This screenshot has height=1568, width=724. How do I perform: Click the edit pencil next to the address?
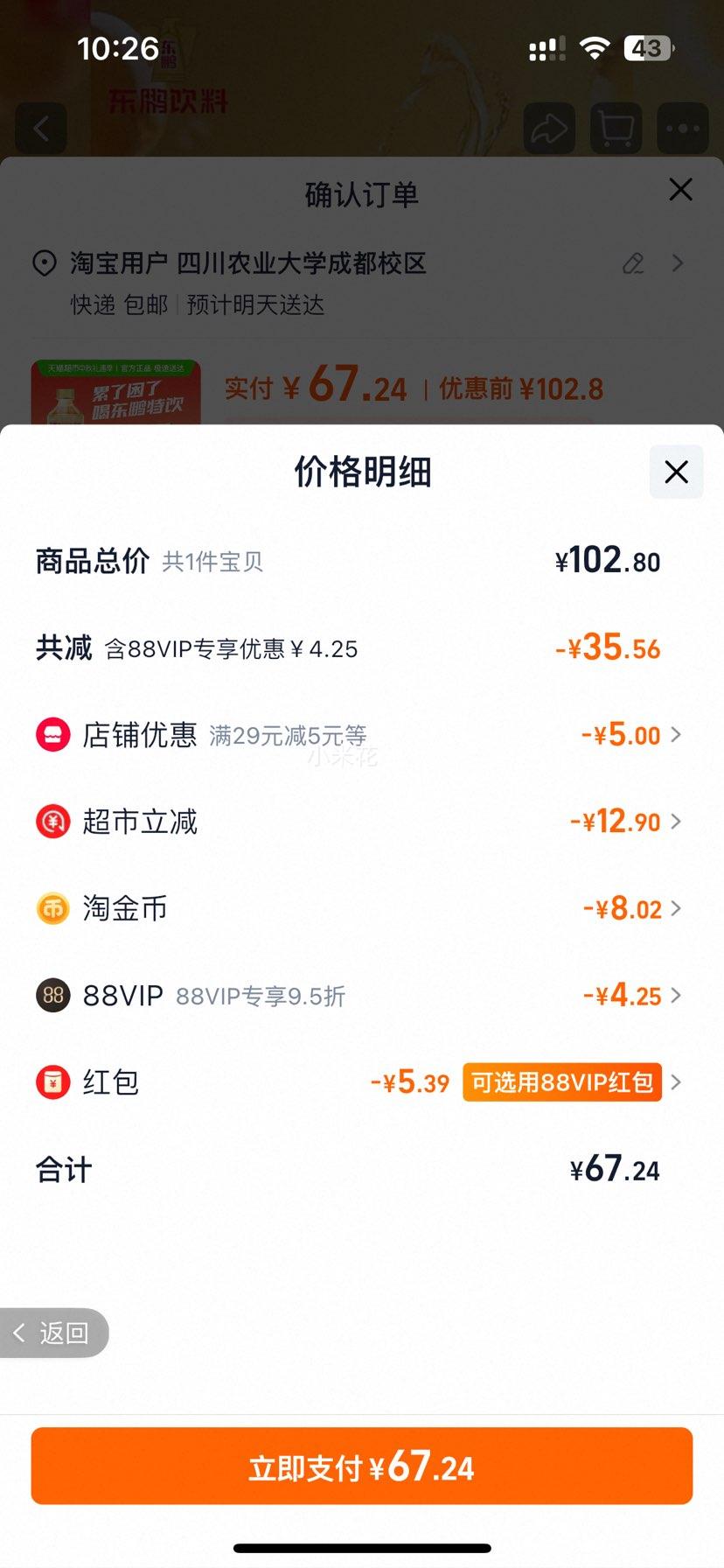click(633, 263)
